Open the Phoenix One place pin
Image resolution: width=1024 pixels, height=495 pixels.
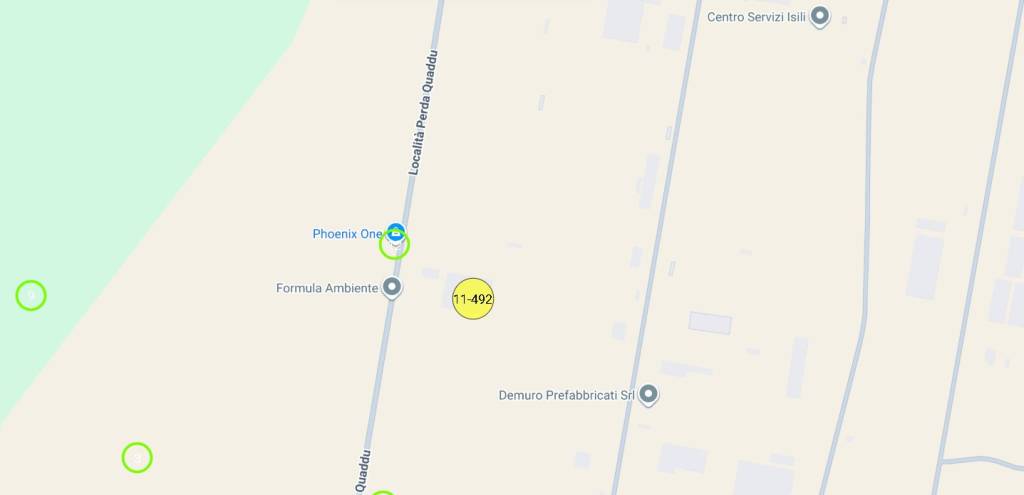[x=396, y=233]
